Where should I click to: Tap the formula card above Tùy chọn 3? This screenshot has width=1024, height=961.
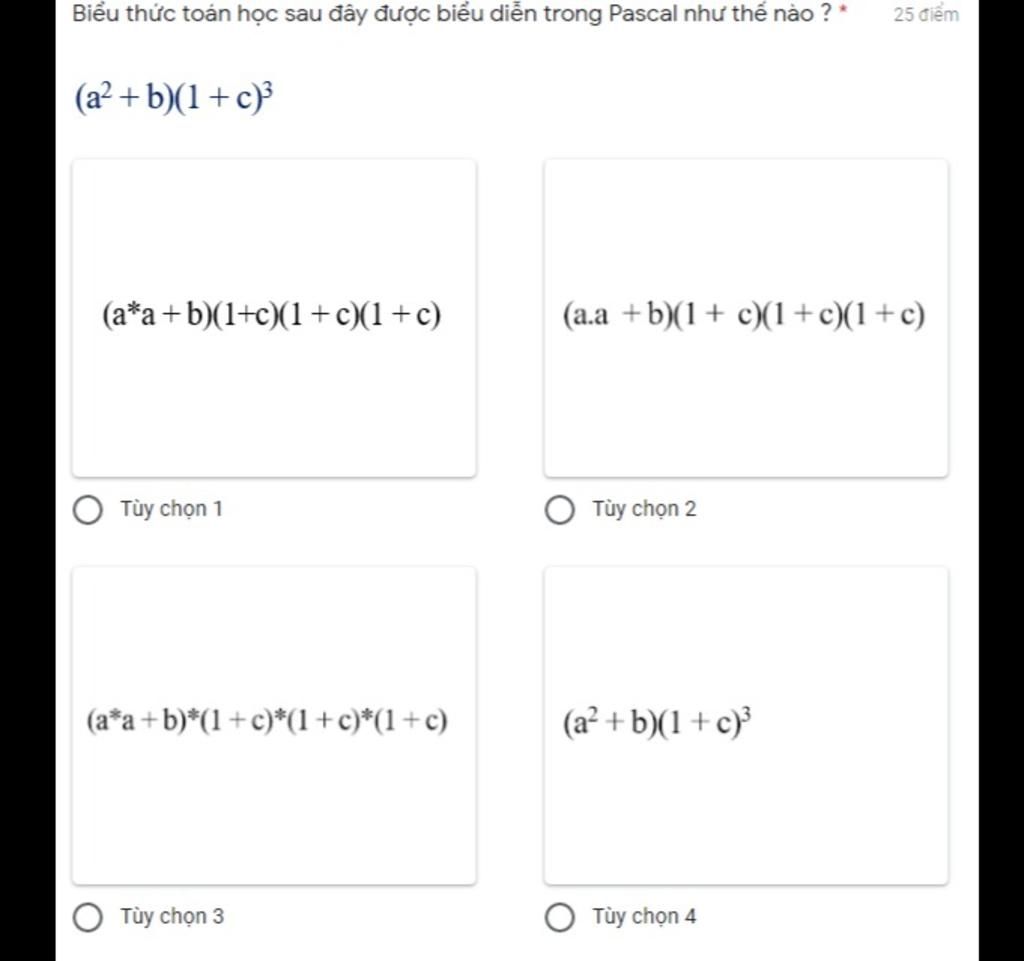click(x=274, y=725)
